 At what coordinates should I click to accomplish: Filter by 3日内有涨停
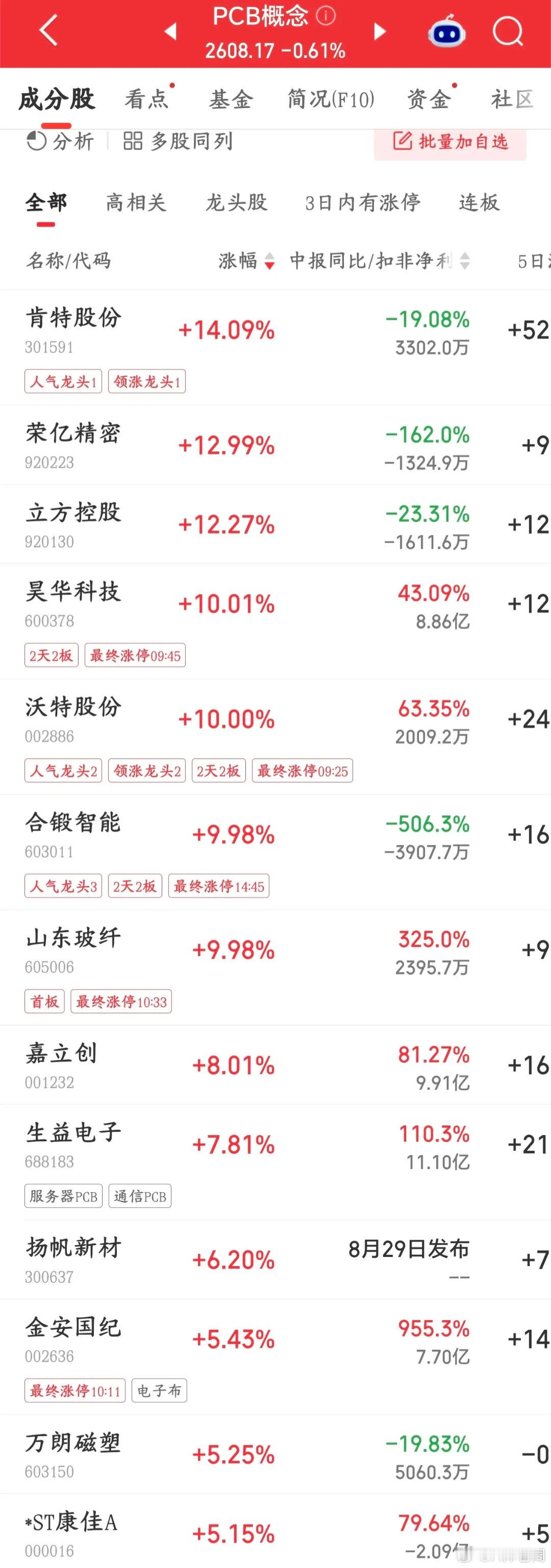363,202
